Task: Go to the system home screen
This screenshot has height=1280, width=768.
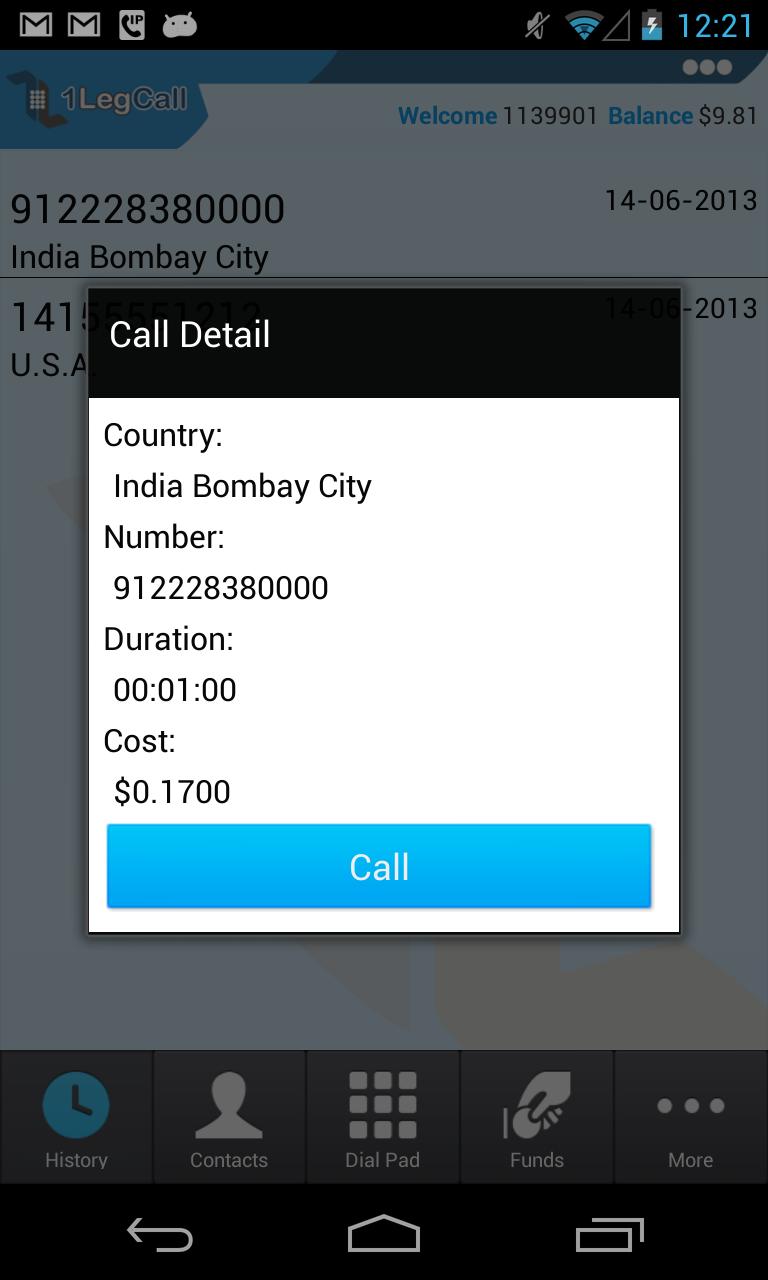Action: pos(383,1235)
